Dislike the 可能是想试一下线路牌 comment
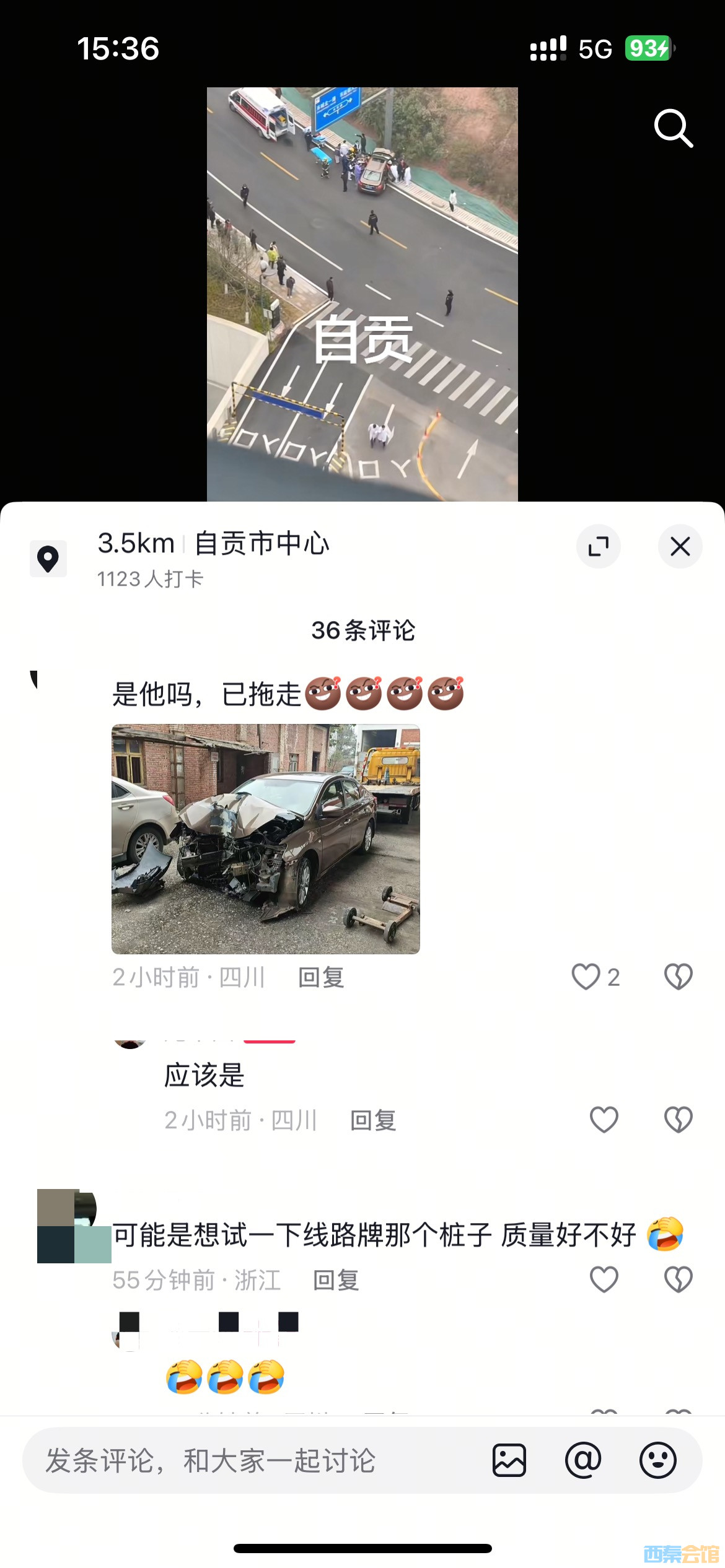Screen dimensions: 725x1568 click(678, 1279)
